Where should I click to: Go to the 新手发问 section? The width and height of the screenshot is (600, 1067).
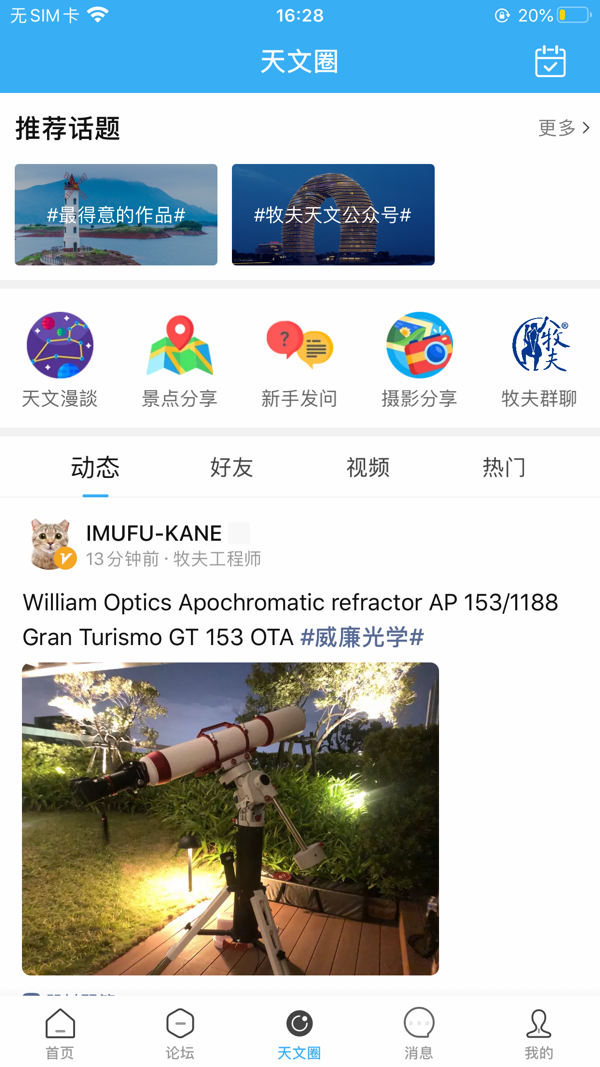point(299,360)
